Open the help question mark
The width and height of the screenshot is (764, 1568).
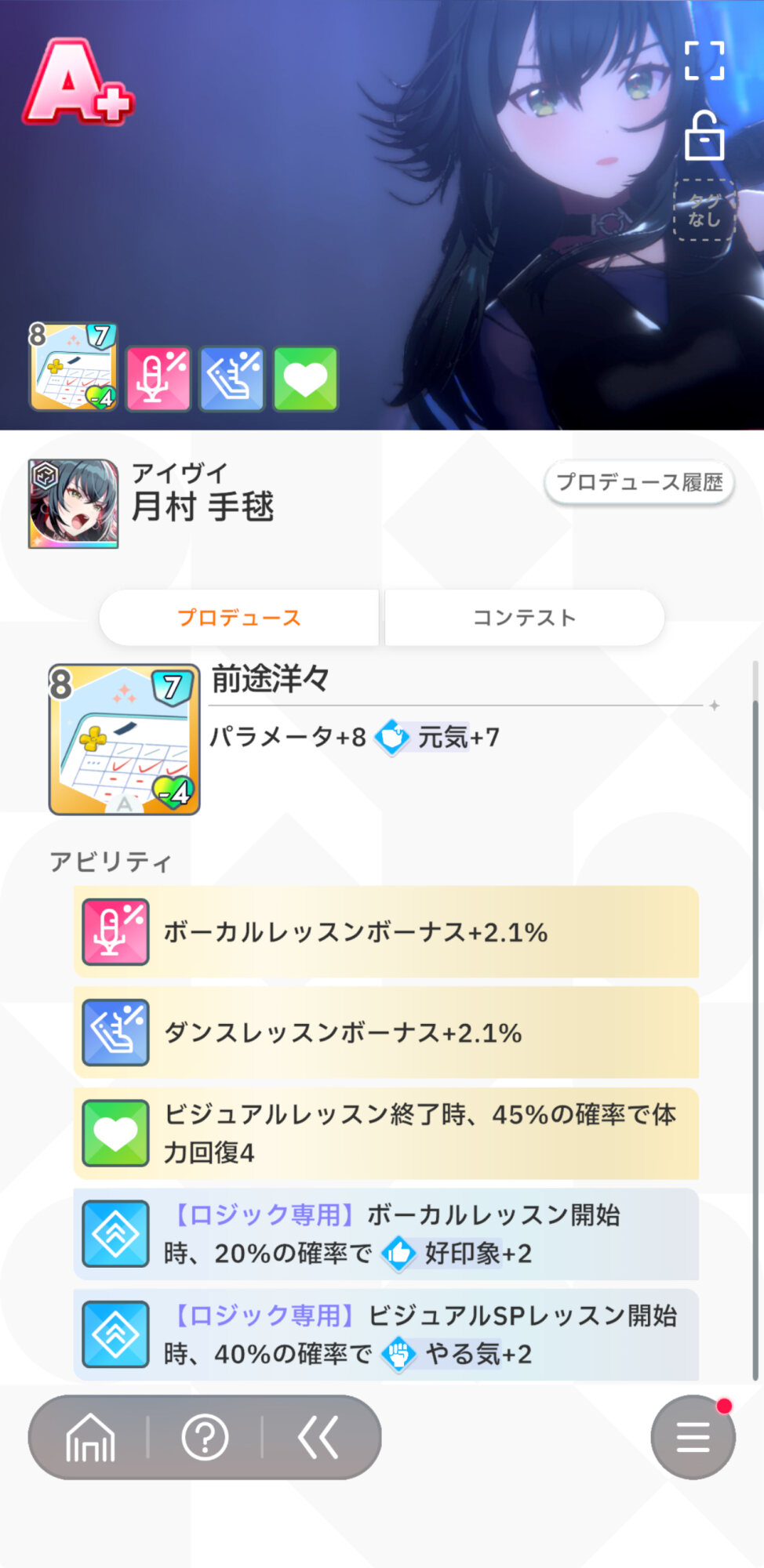point(205,1437)
